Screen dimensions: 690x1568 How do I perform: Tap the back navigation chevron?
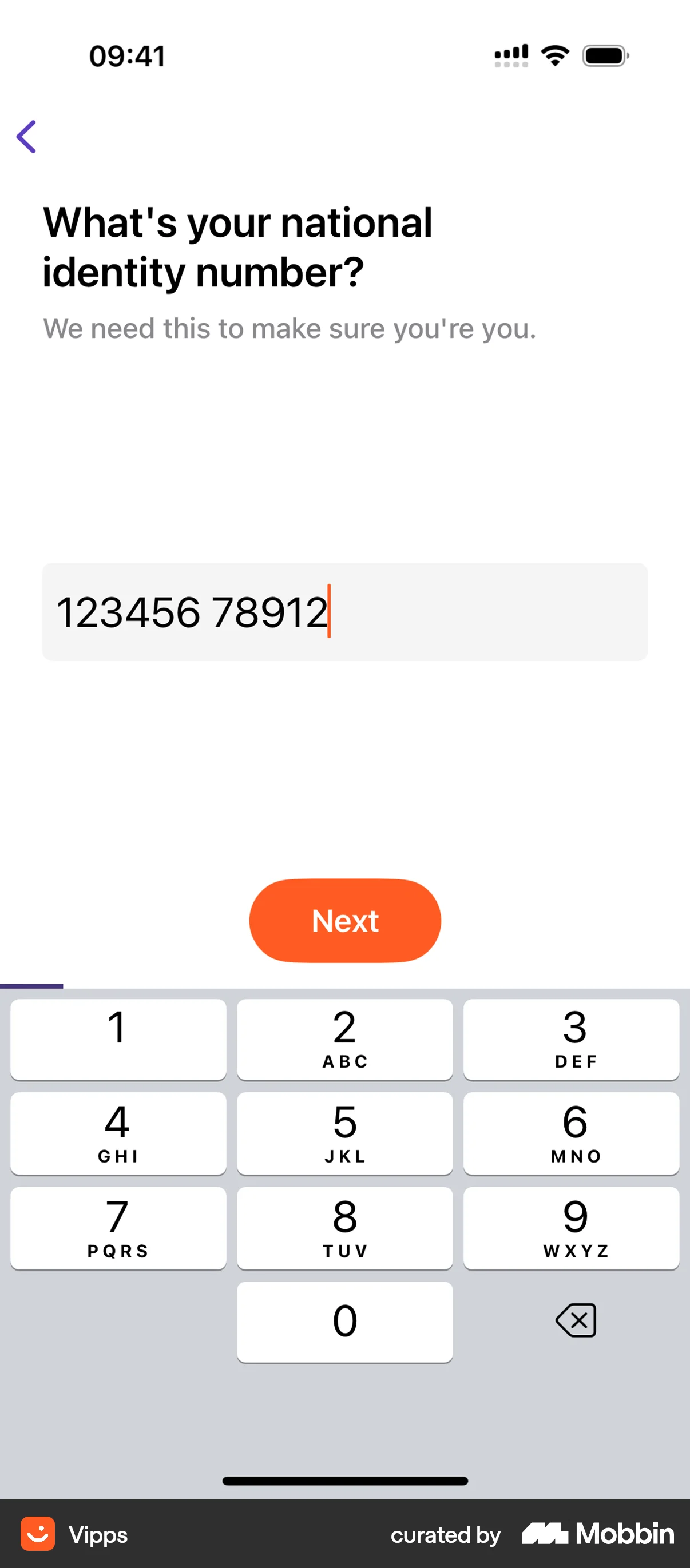[26, 136]
